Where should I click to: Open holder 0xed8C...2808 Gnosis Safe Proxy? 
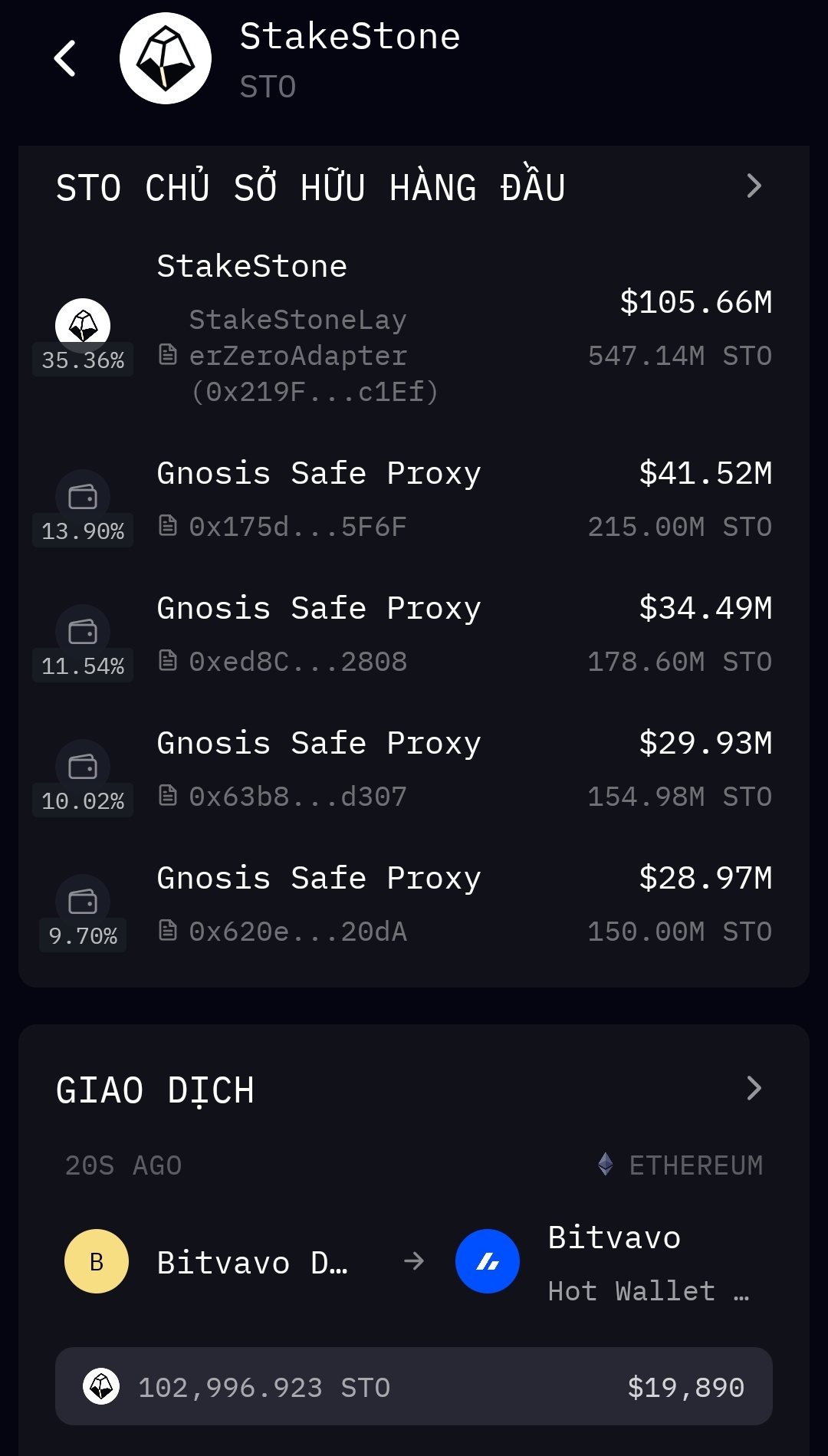[414, 635]
